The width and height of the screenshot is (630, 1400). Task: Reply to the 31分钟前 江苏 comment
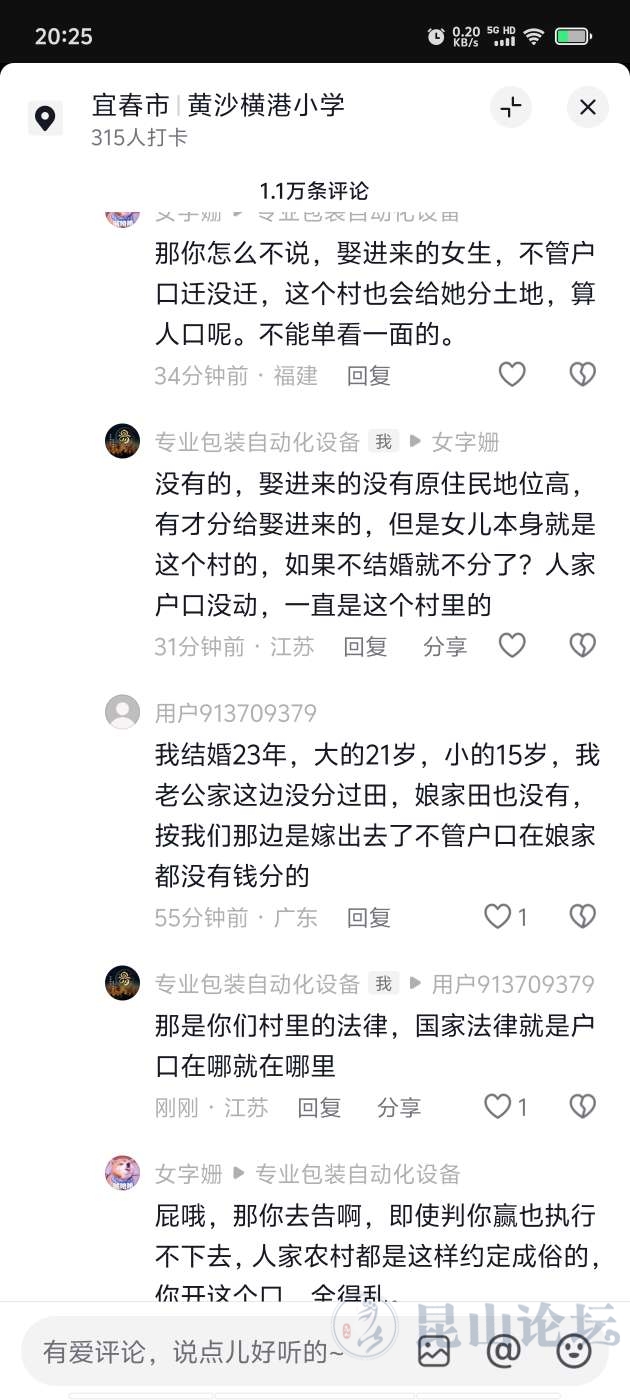coord(365,647)
